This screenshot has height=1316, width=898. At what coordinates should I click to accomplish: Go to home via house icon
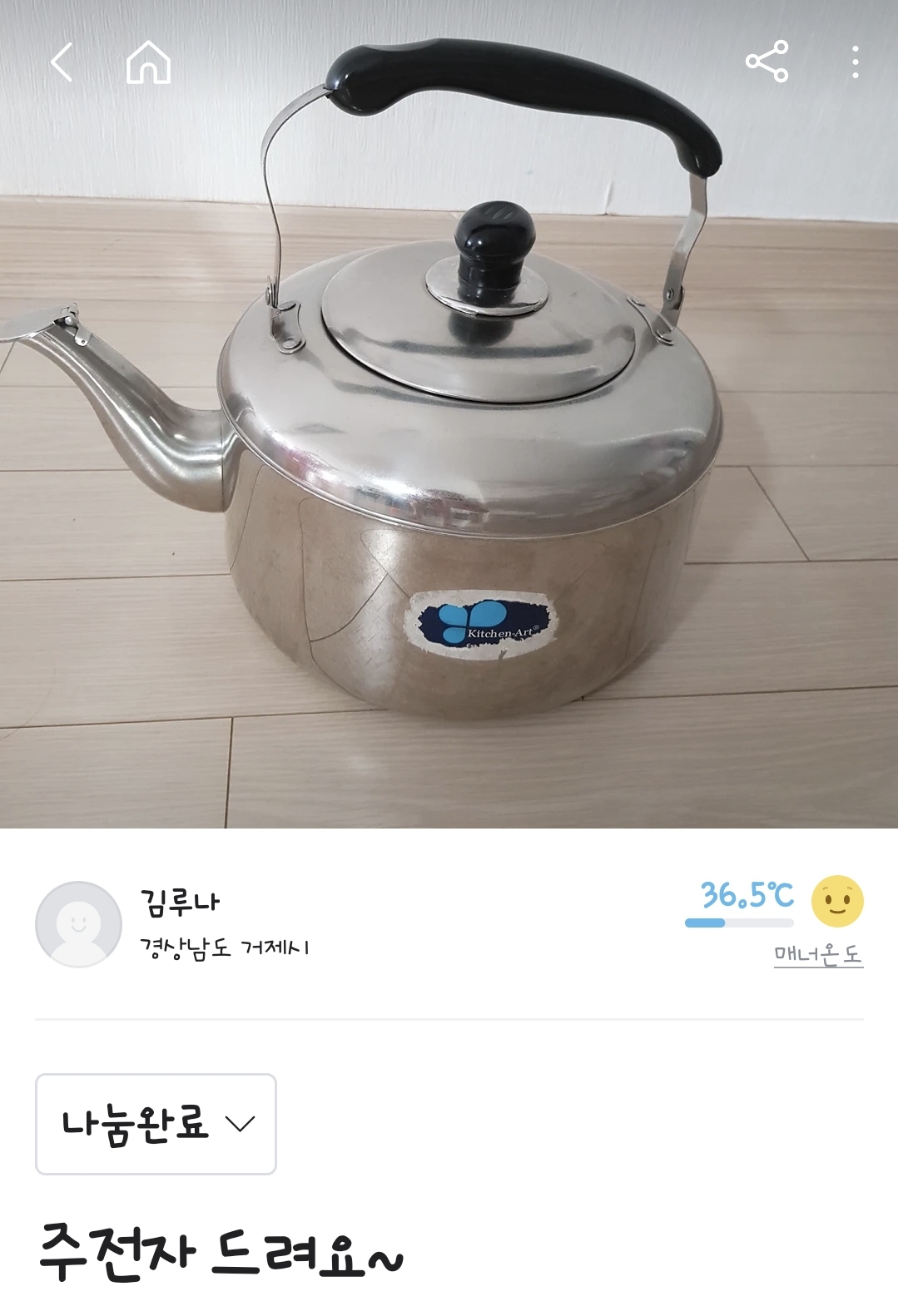point(148,62)
